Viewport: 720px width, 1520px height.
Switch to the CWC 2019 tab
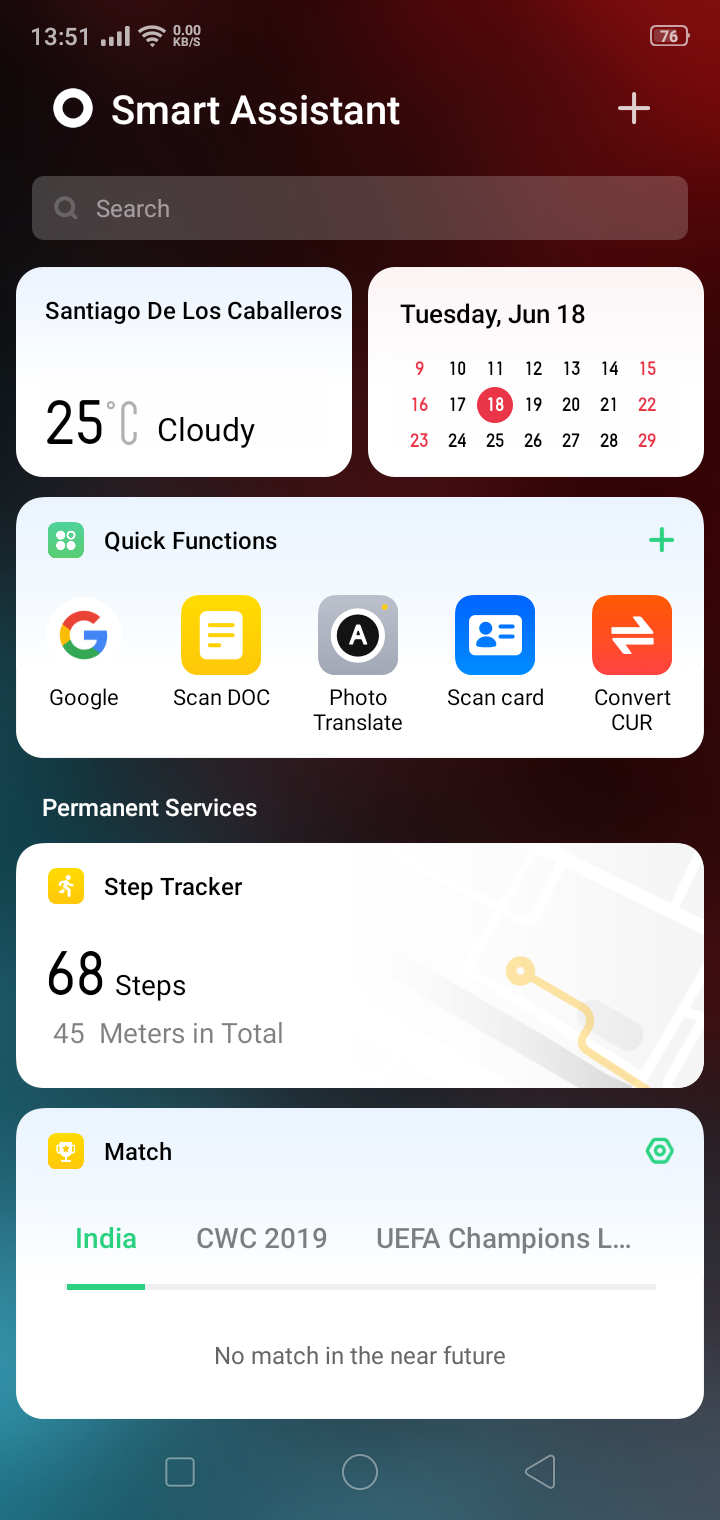coord(262,1238)
